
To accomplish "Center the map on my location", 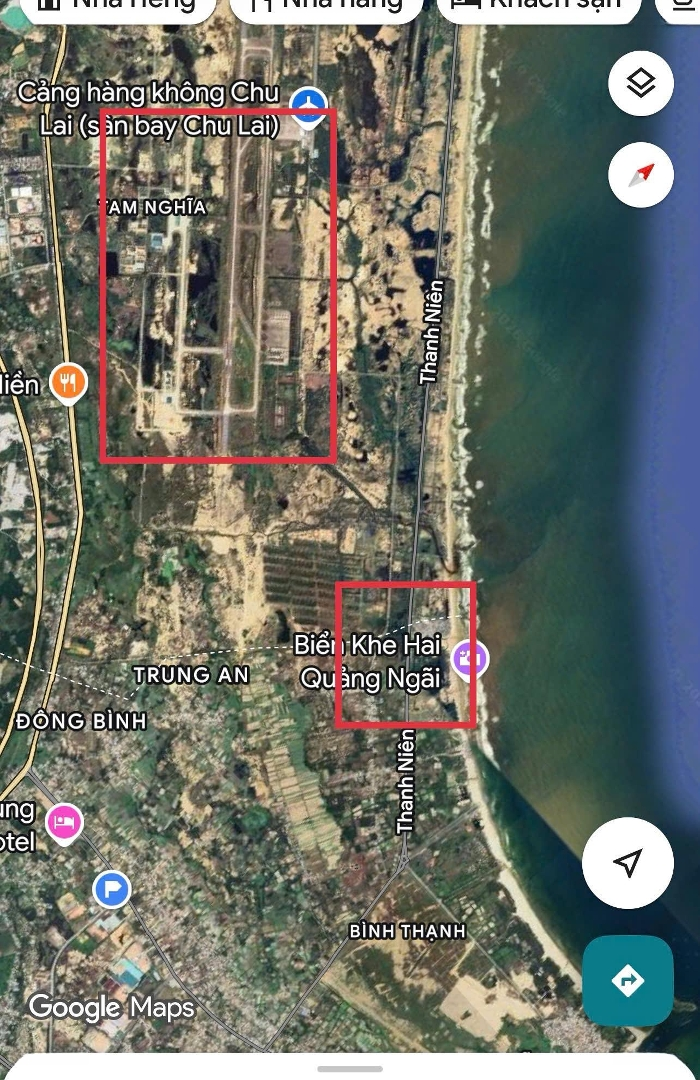I will tap(627, 863).
